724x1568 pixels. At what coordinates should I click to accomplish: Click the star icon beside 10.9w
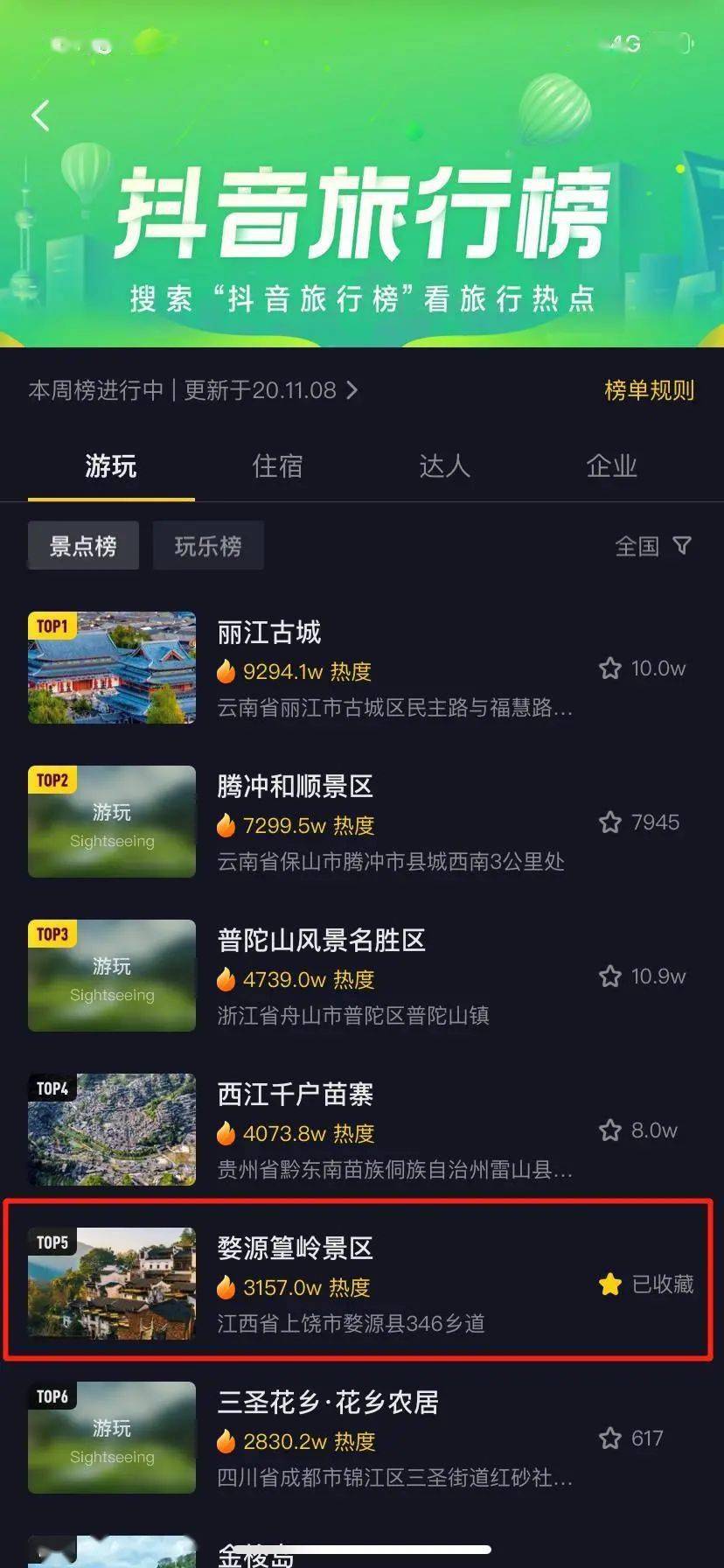pos(610,976)
